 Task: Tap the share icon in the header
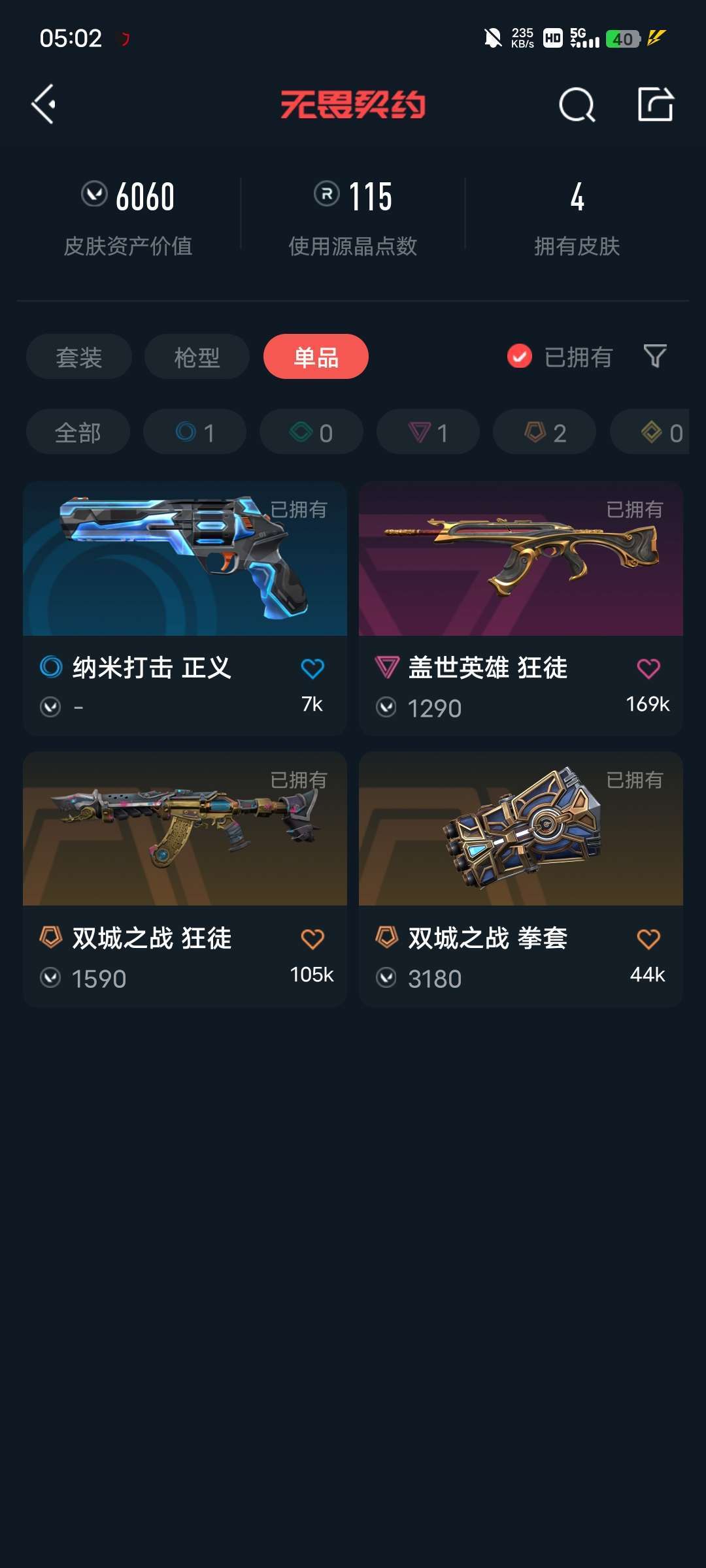click(x=656, y=105)
